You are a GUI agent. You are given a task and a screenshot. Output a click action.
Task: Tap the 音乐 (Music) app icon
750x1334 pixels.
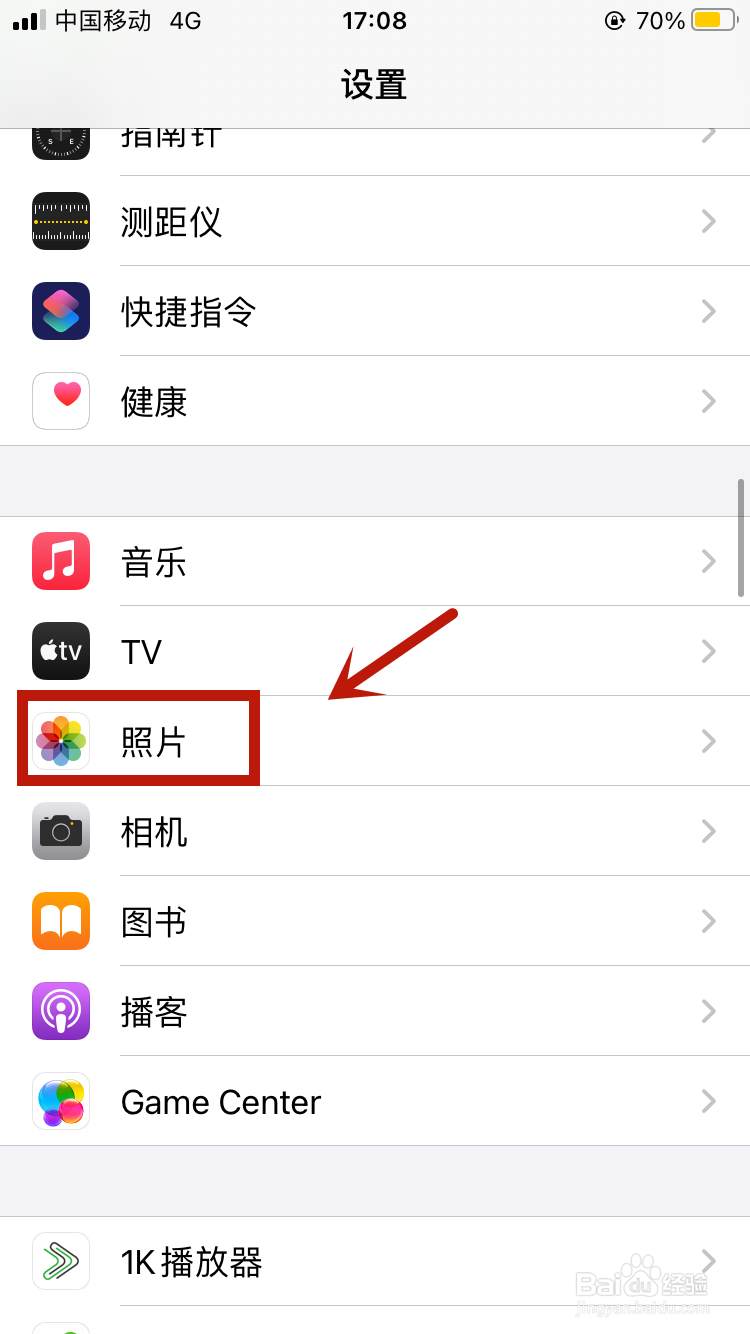click(60, 561)
